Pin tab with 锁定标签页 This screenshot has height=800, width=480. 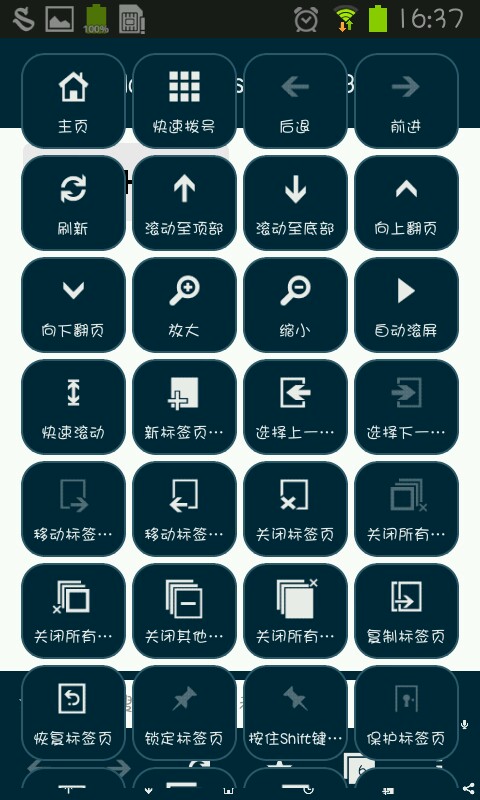coord(184,713)
